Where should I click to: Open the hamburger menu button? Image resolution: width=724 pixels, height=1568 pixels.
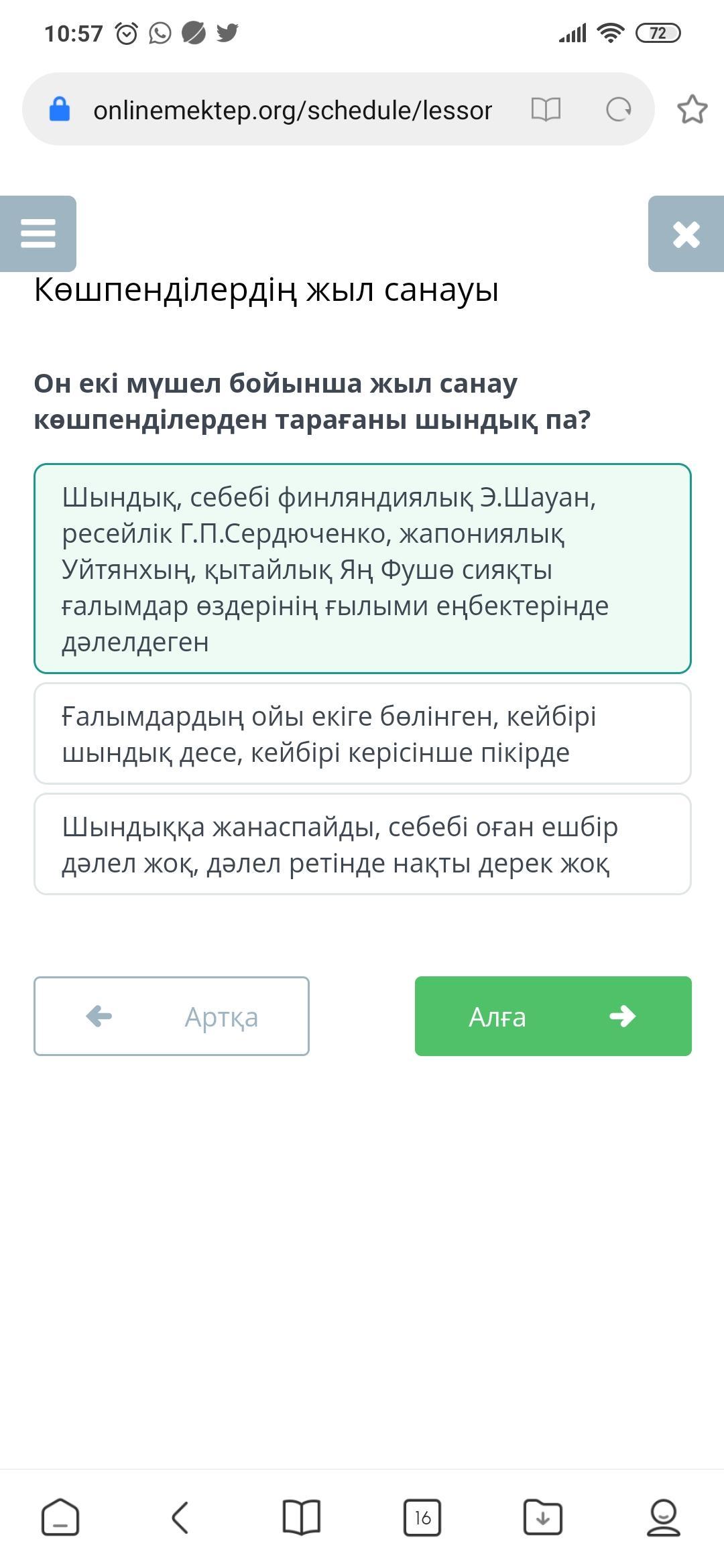[38, 234]
